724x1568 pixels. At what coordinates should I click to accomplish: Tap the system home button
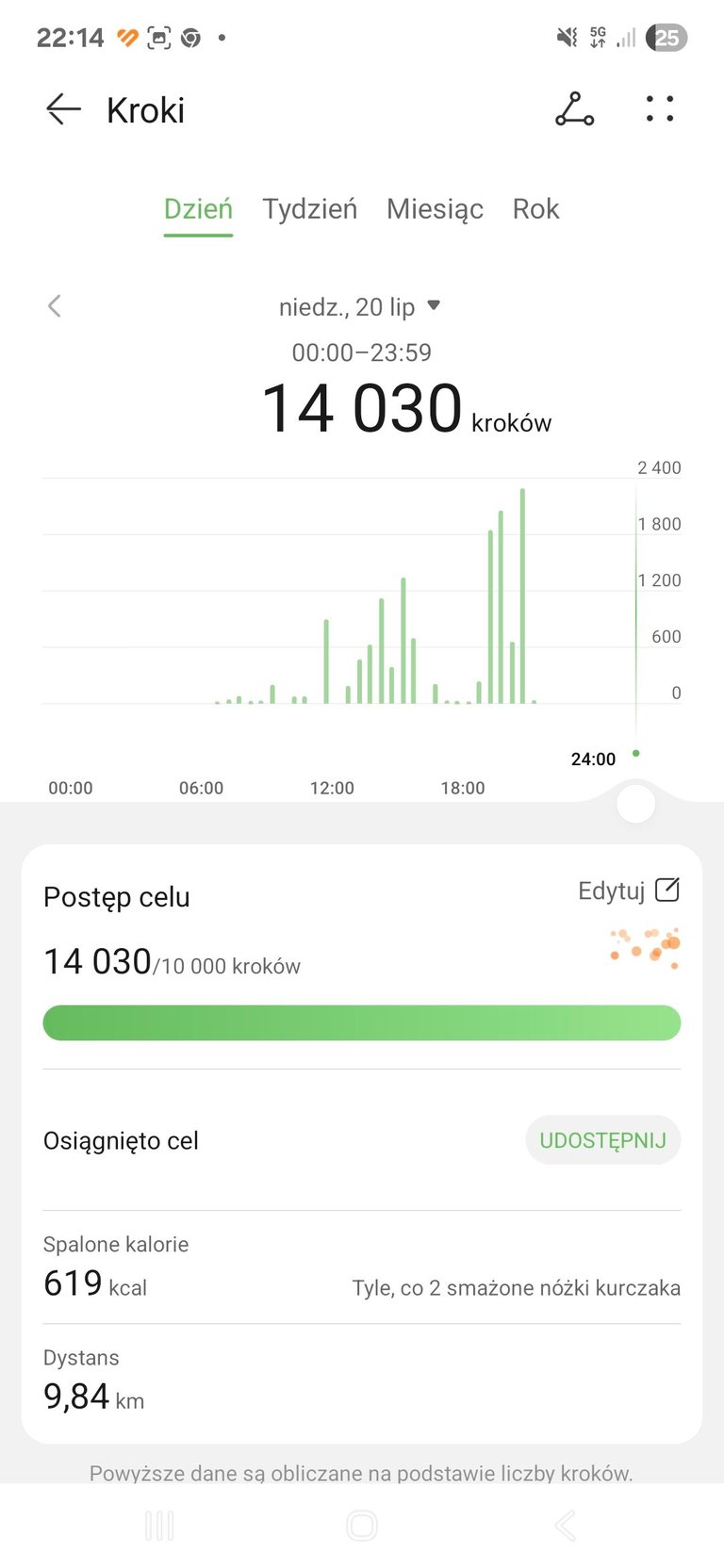click(362, 1525)
